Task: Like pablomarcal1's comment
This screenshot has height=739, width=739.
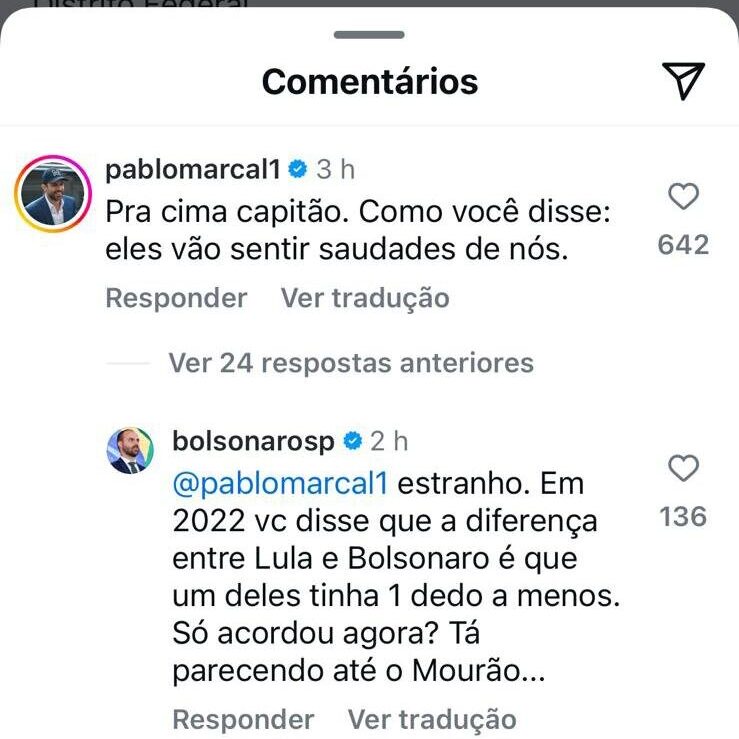Action: [x=683, y=198]
